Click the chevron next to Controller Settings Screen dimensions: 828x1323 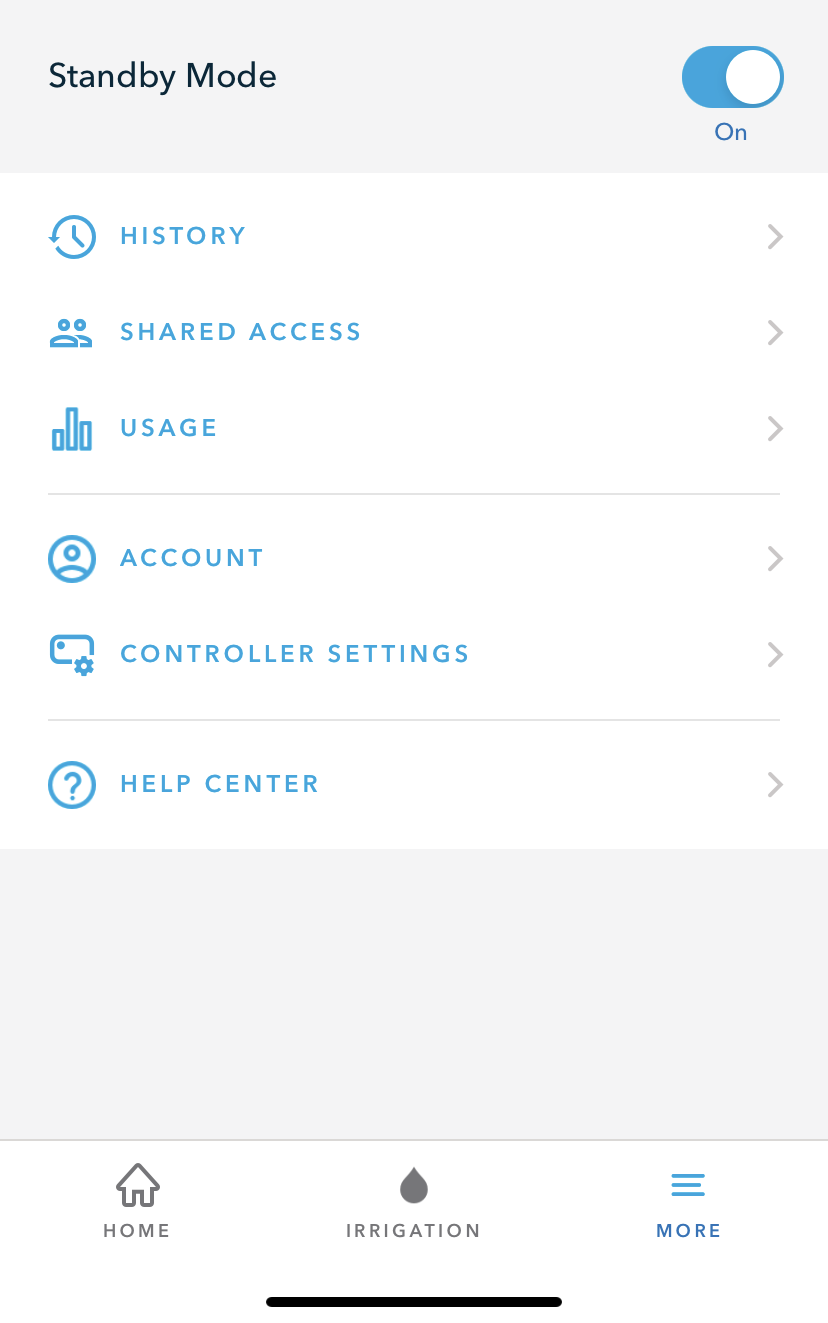pyautogui.click(x=775, y=654)
